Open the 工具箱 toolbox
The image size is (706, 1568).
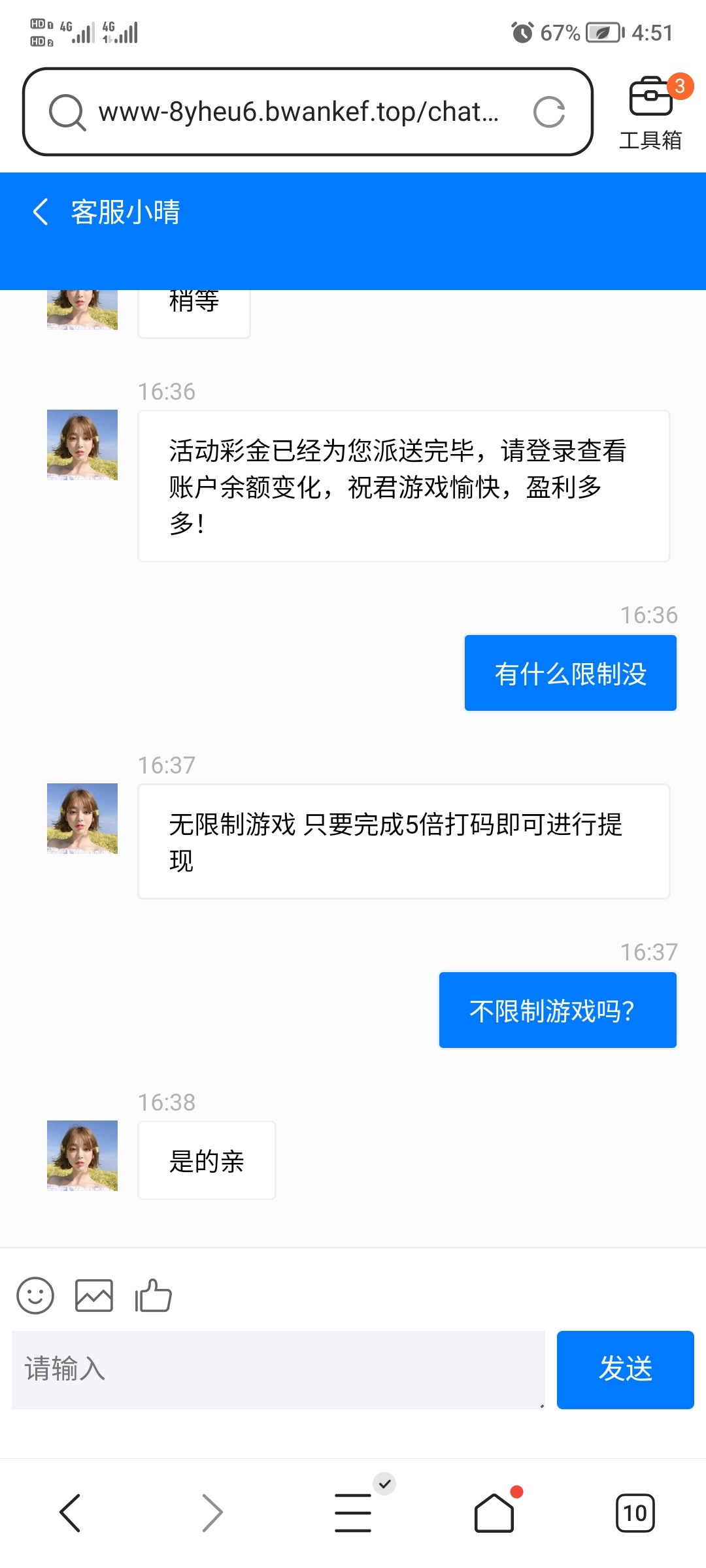pyautogui.click(x=650, y=112)
